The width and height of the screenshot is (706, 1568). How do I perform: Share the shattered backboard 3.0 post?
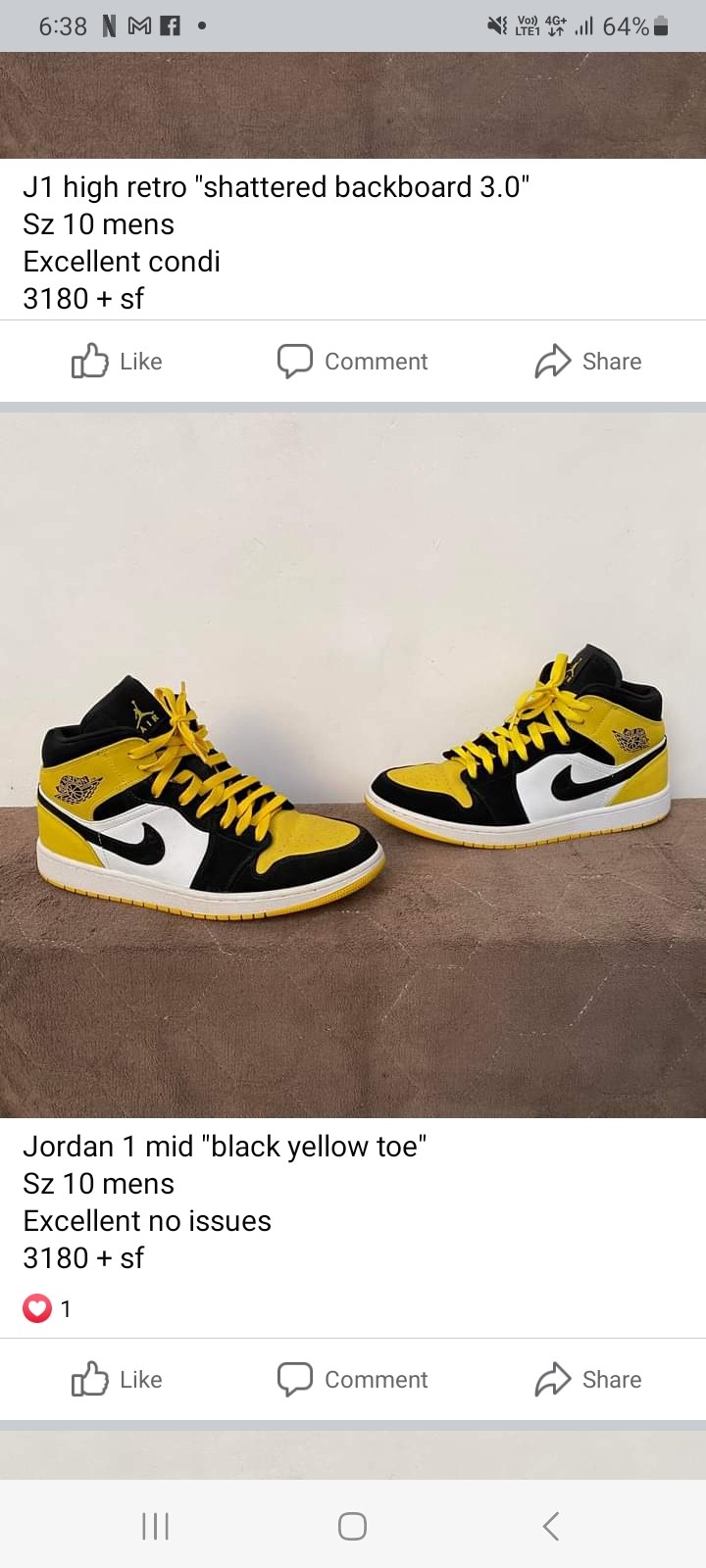click(x=587, y=362)
